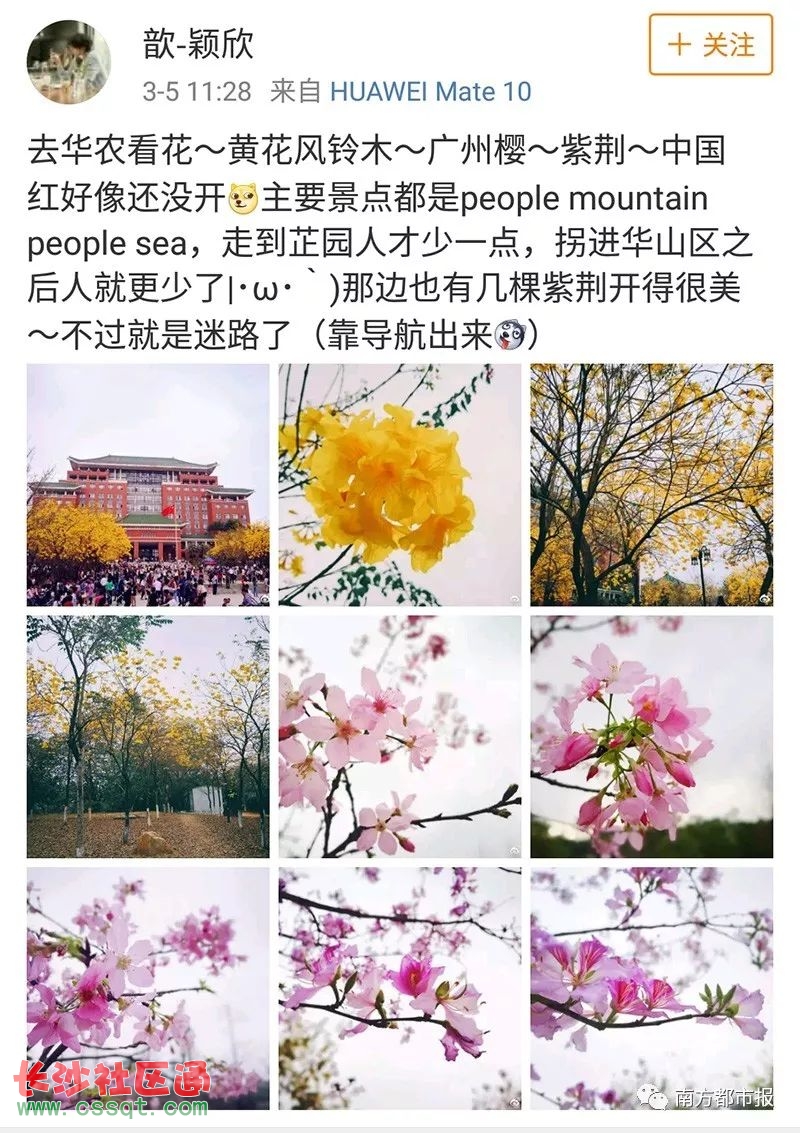View the yellow trees and fallen leaves photo
The height and width of the screenshot is (1133, 800).
point(148,736)
